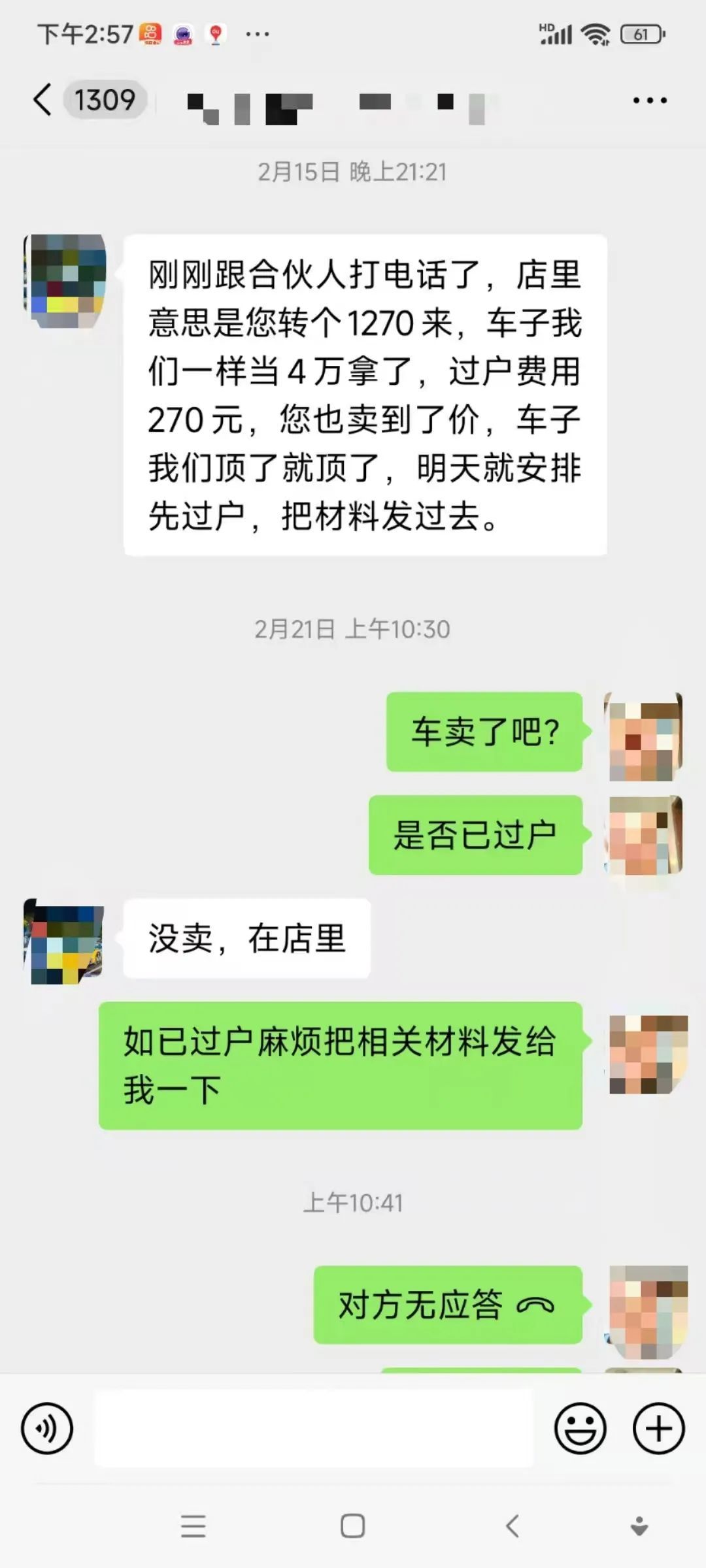Open the voice message input icon

click(x=48, y=1427)
